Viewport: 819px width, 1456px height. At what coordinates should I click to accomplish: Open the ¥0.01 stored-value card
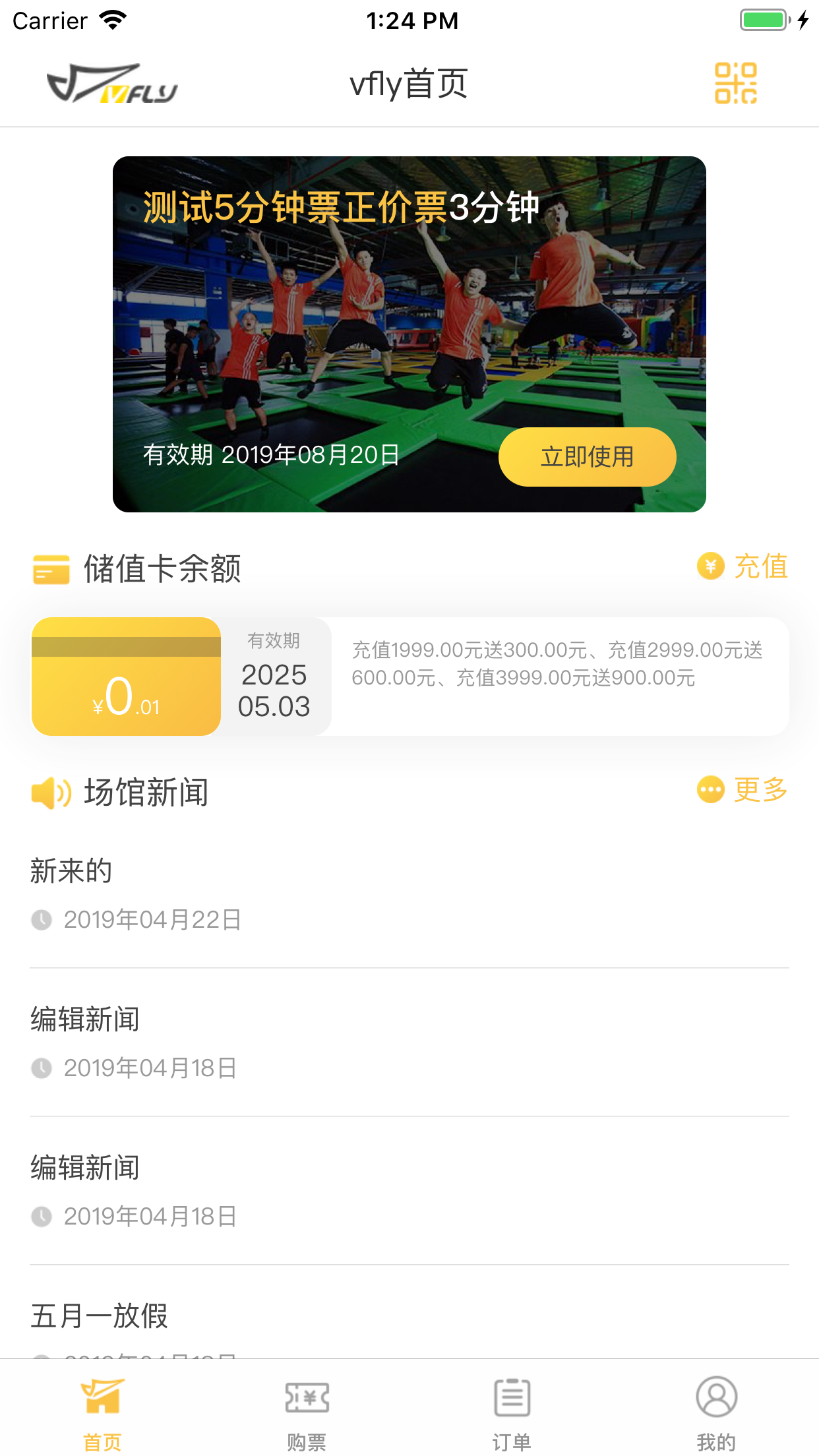[x=127, y=677]
